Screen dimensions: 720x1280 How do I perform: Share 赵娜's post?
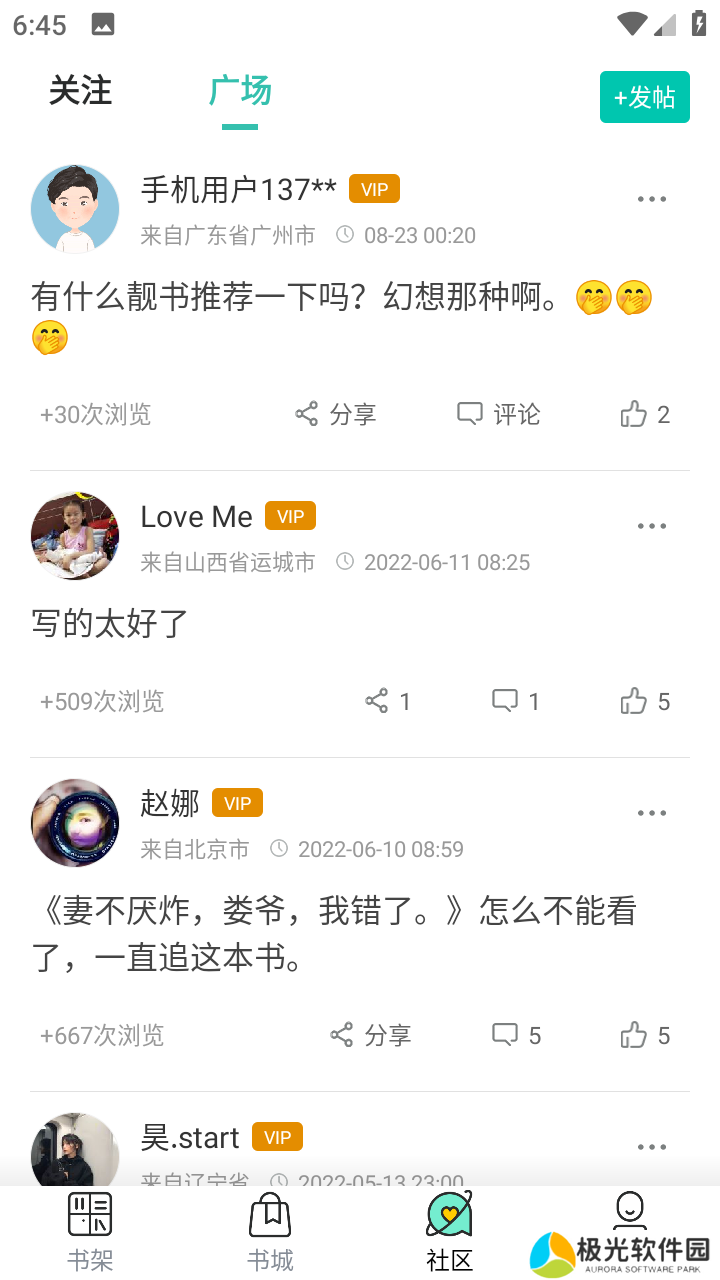point(370,1035)
